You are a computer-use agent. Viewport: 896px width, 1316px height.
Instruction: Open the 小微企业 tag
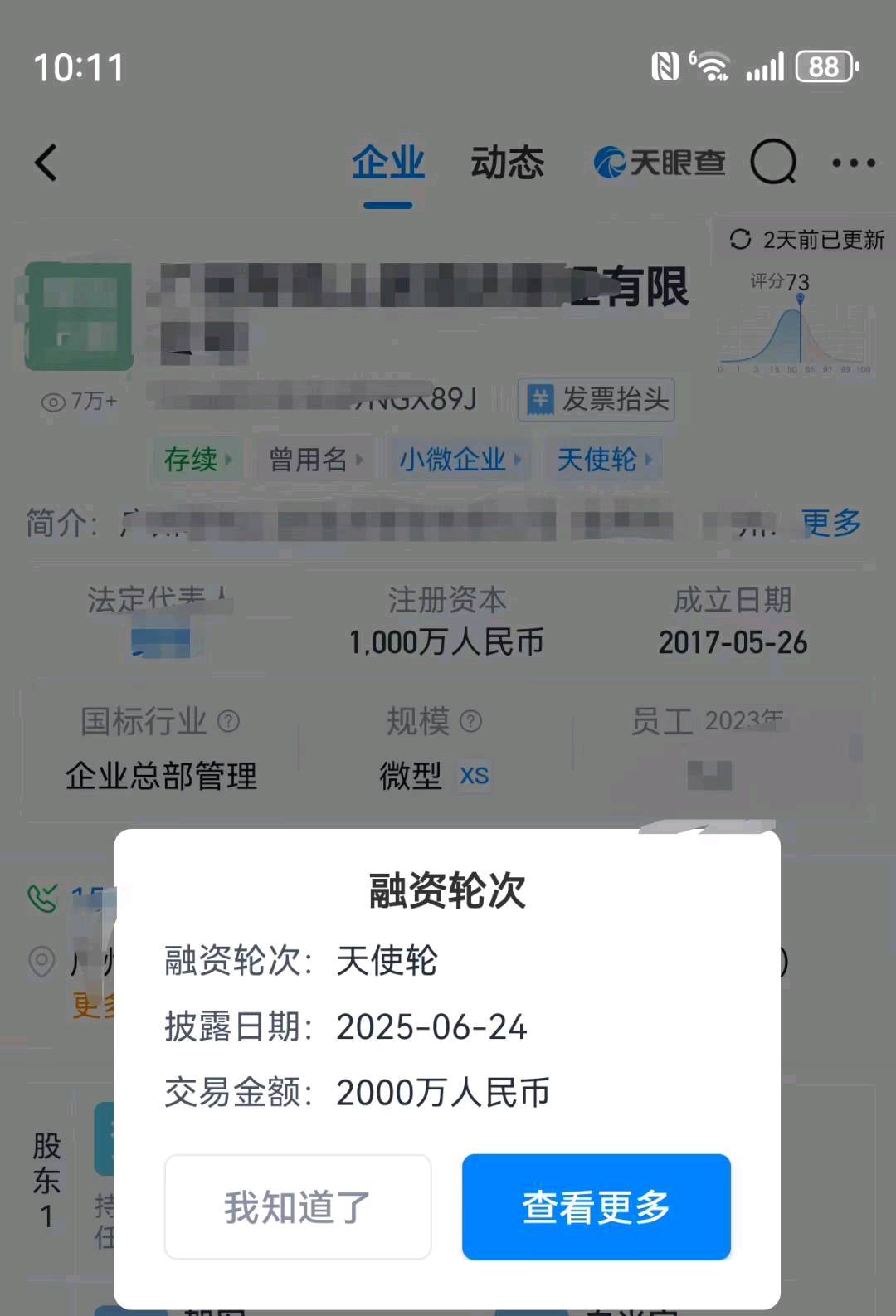(460, 459)
